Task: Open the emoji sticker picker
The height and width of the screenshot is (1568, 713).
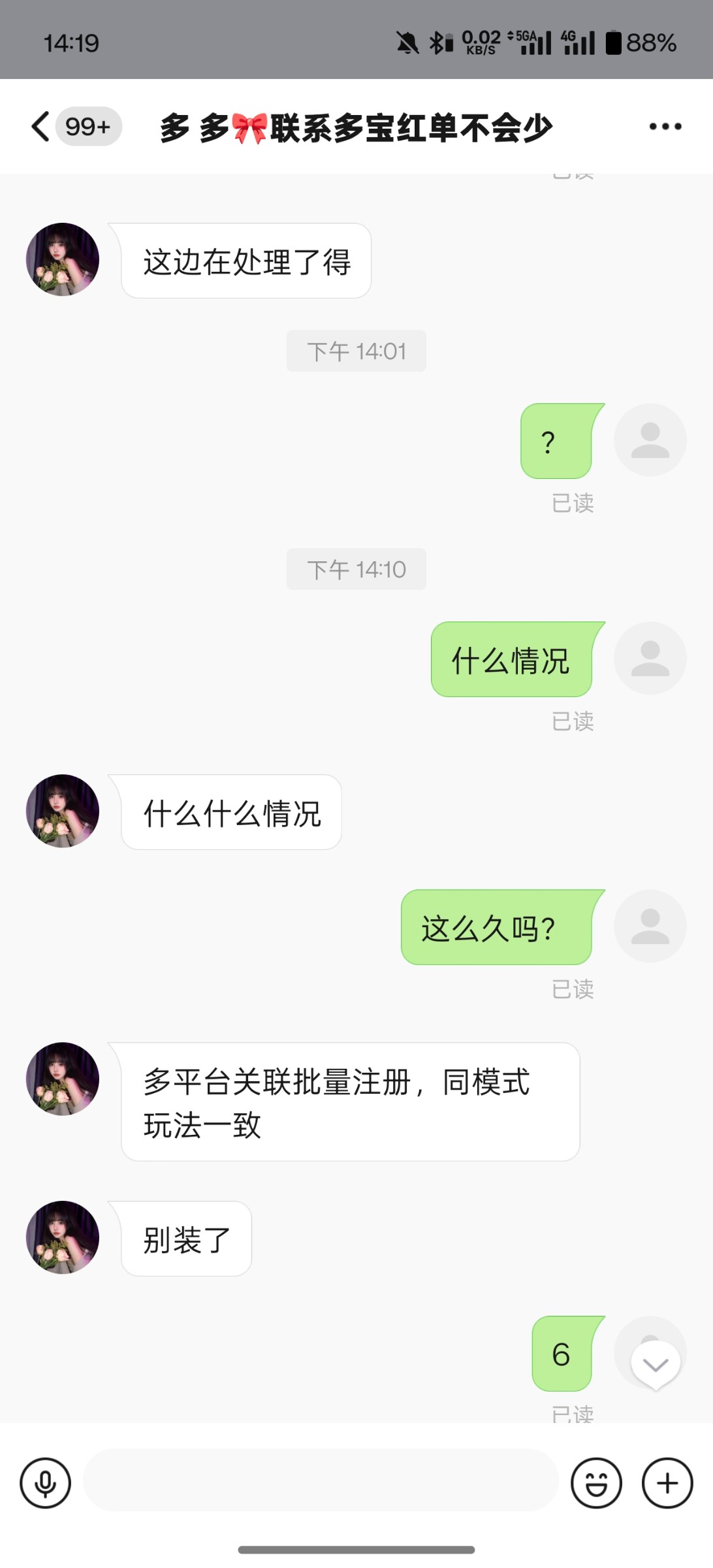Action: coord(595,1483)
